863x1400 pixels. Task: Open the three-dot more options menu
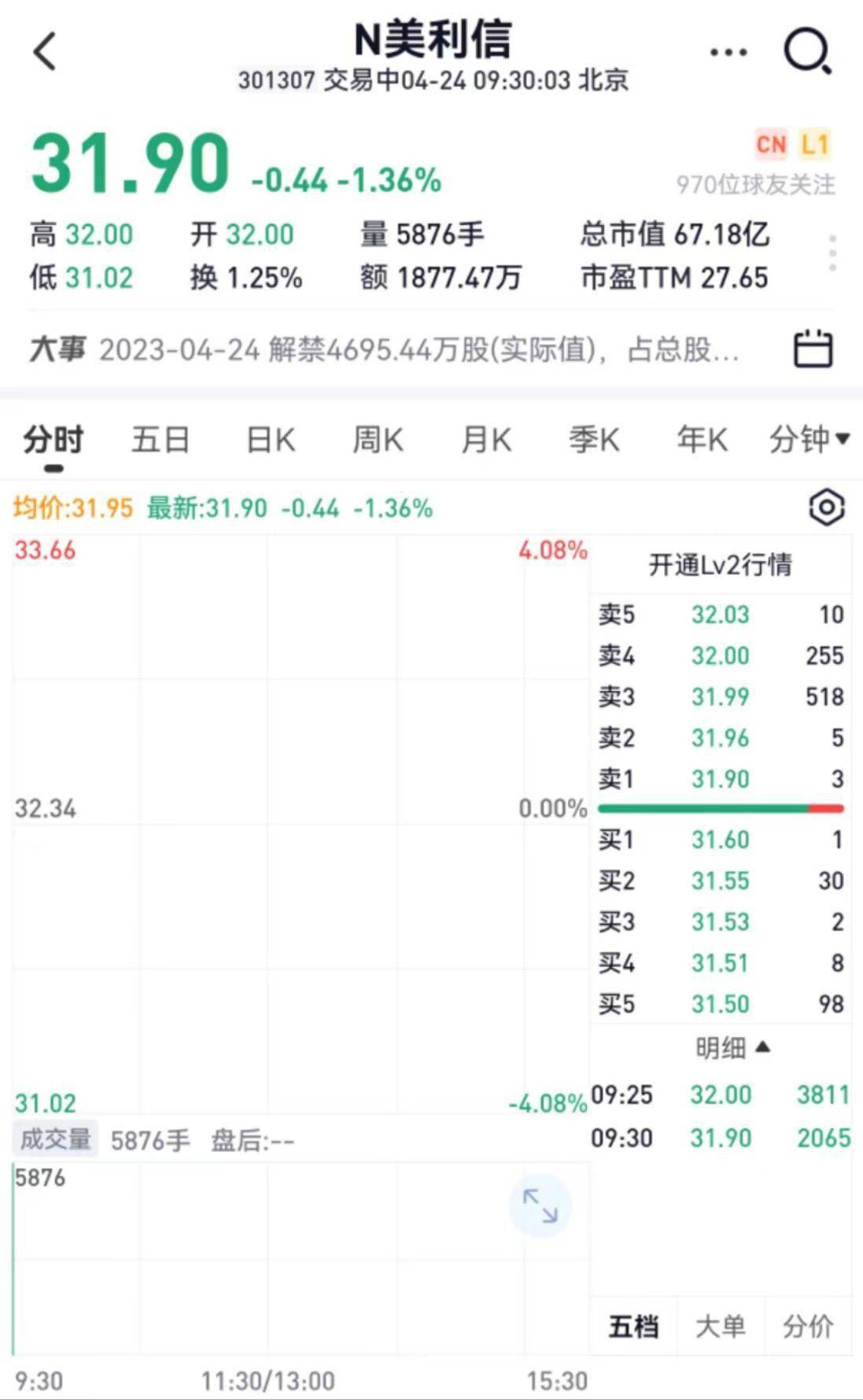pos(728,53)
